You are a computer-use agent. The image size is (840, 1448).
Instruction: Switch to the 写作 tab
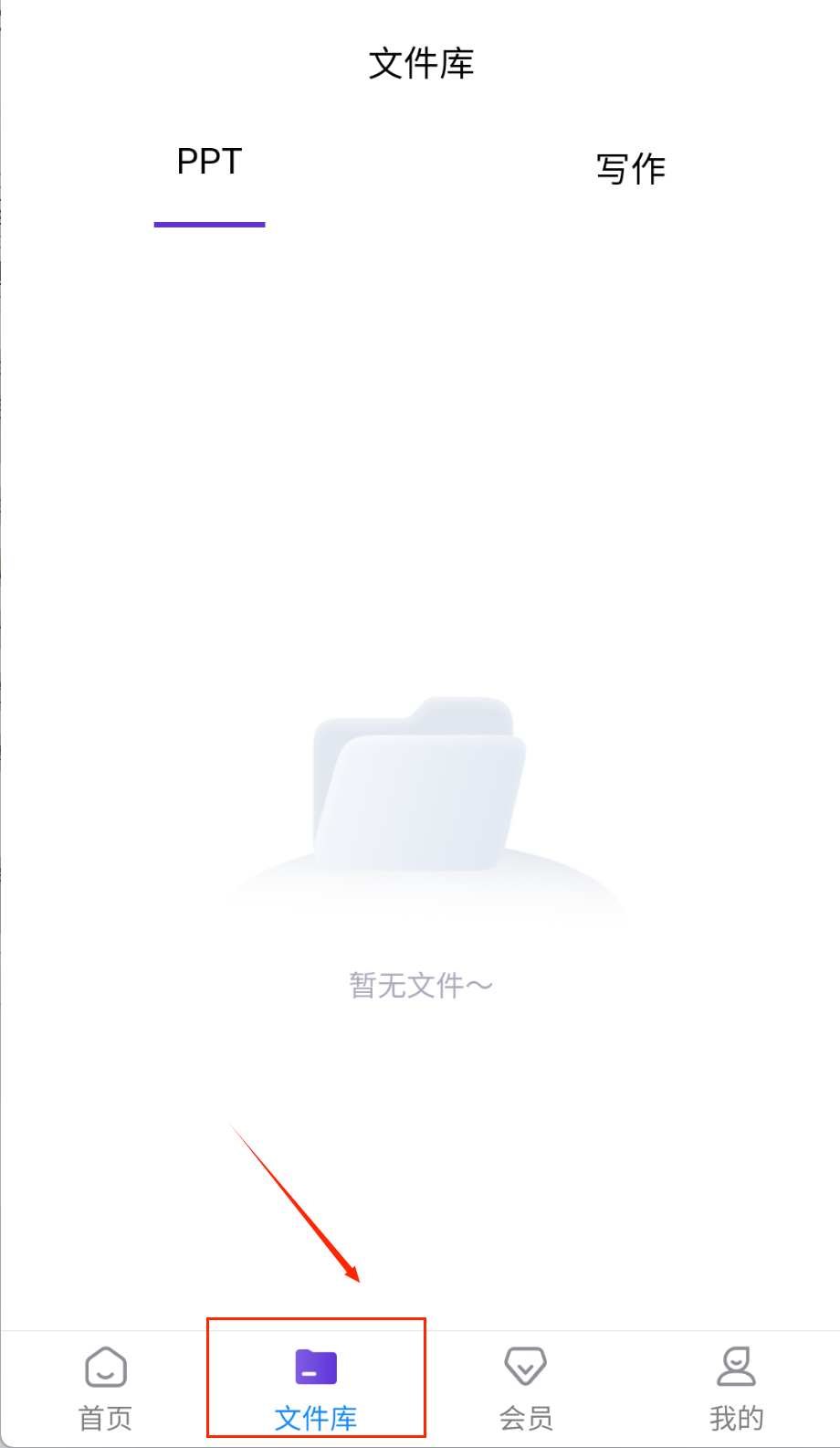[630, 169]
